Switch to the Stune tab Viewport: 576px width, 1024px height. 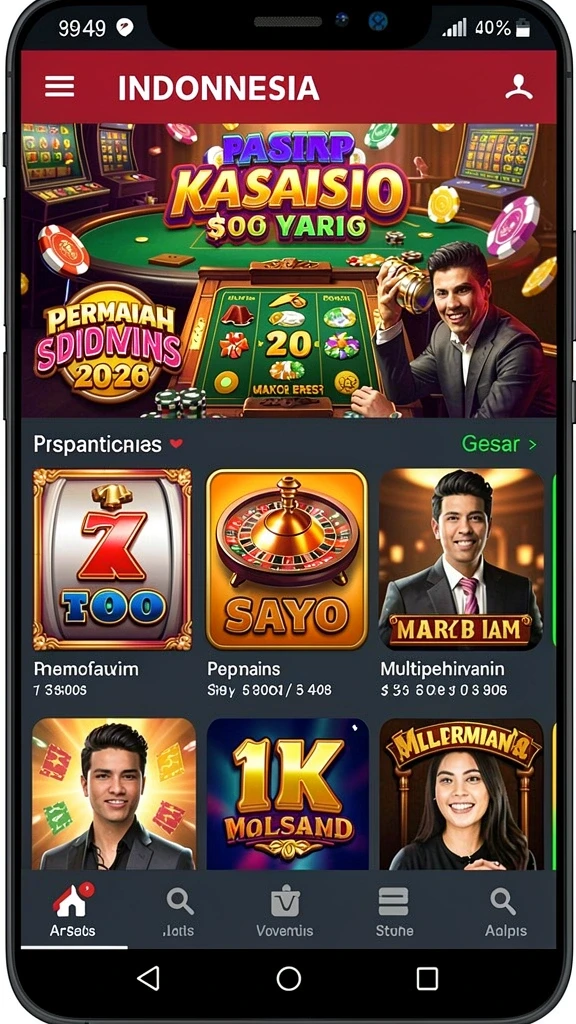[394, 910]
